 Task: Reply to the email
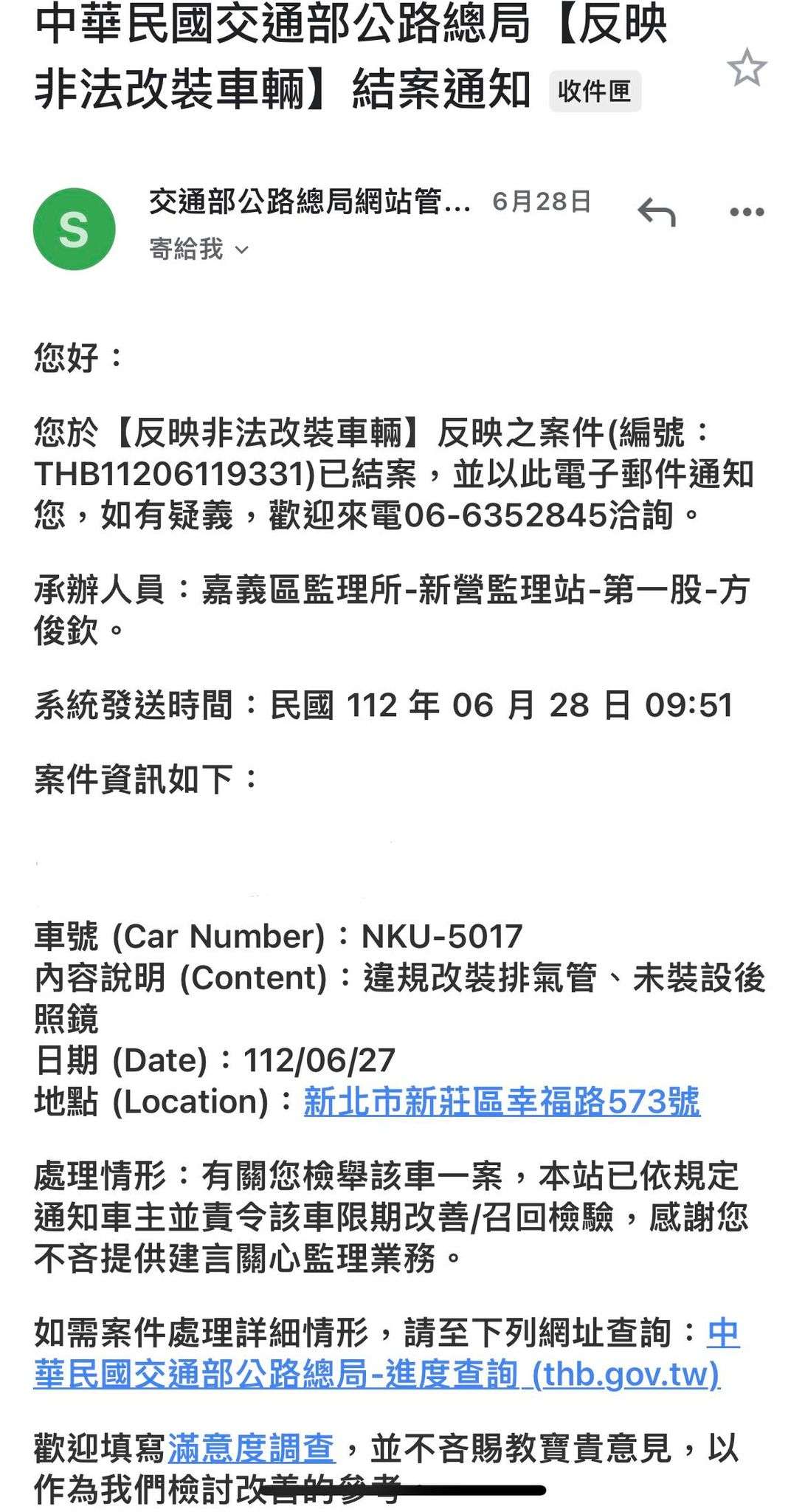(656, 212)
